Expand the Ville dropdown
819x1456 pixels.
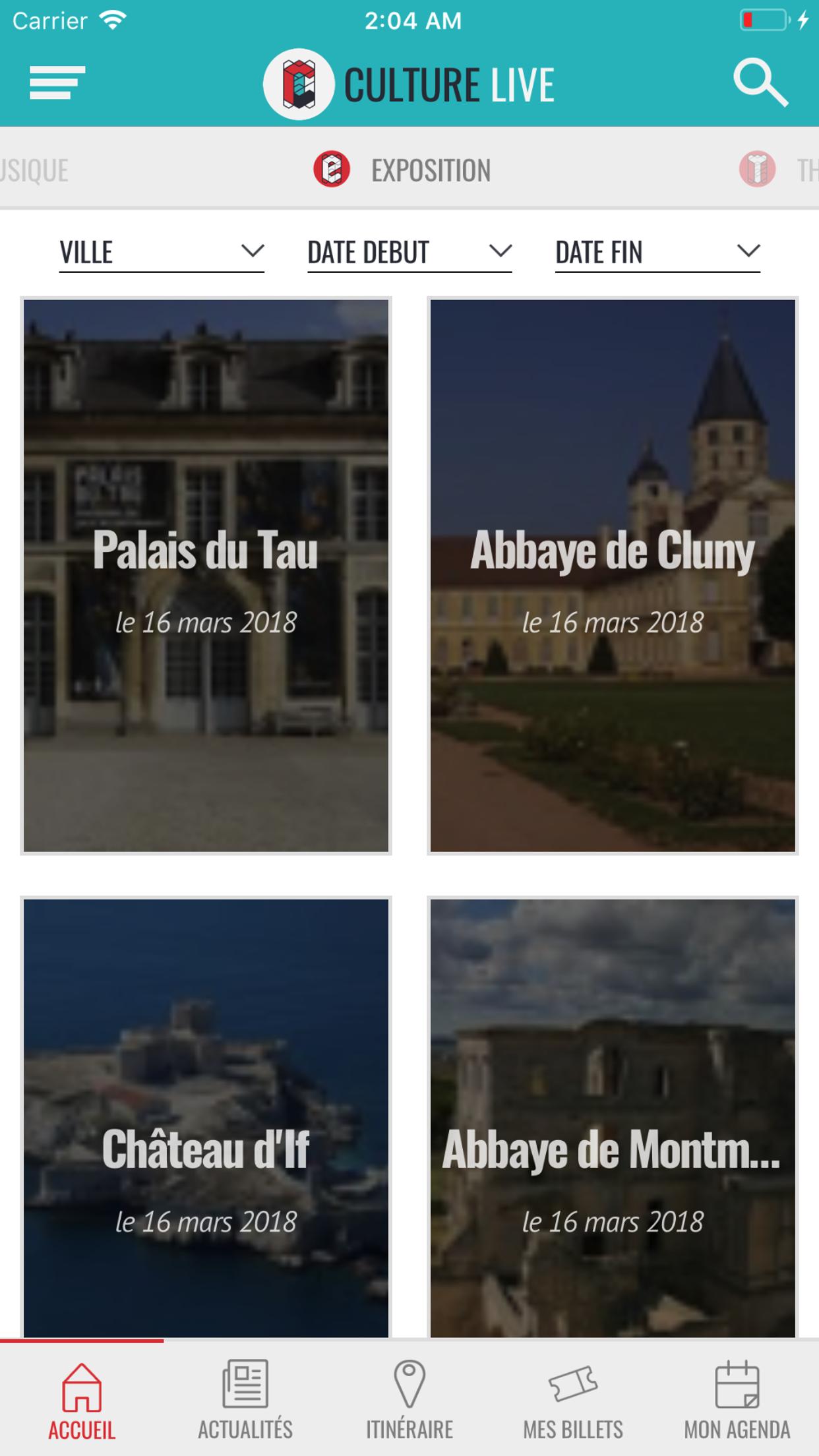coord(162,253)
